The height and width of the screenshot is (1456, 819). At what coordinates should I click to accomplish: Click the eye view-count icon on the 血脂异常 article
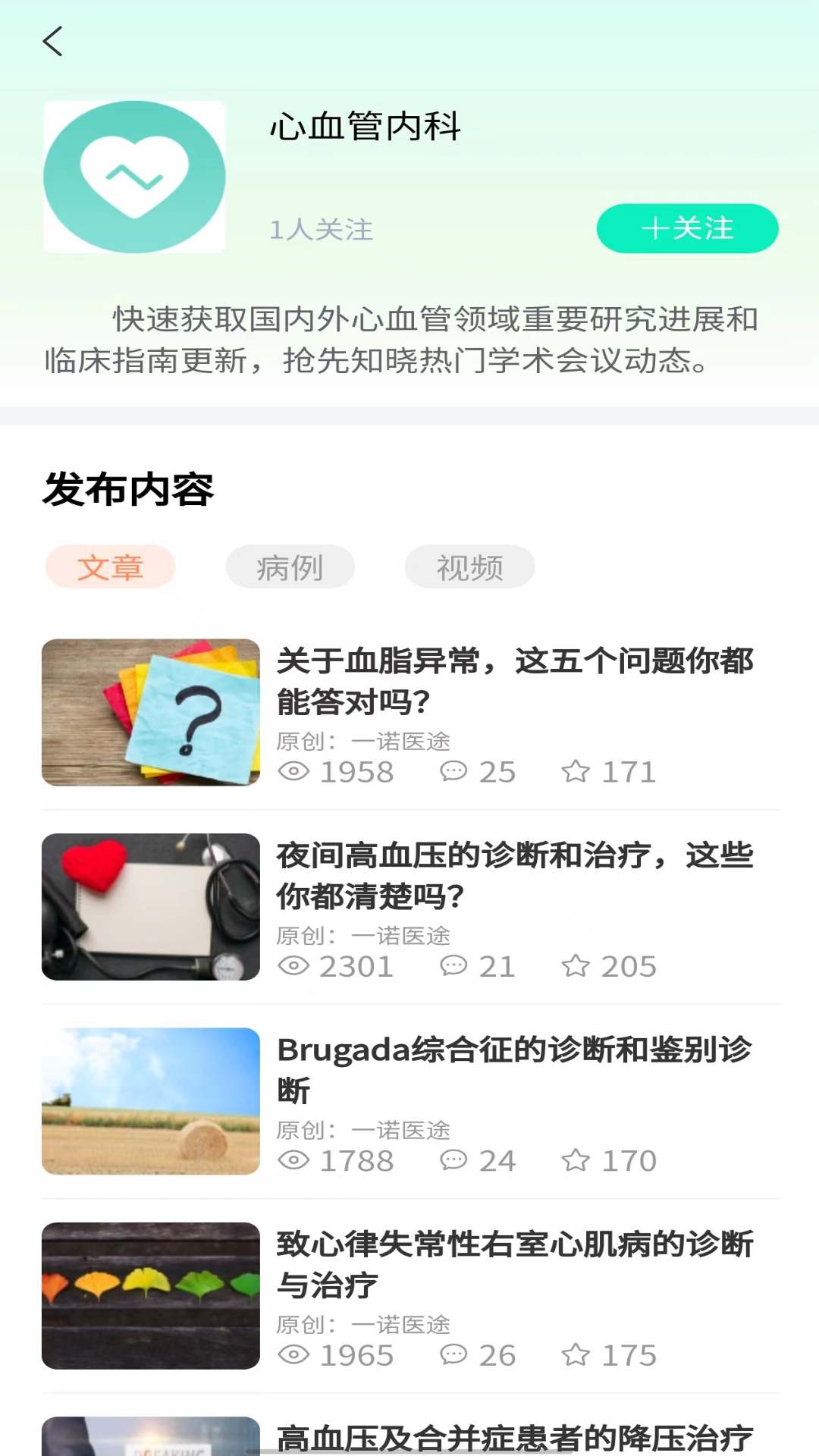[295, 772]
